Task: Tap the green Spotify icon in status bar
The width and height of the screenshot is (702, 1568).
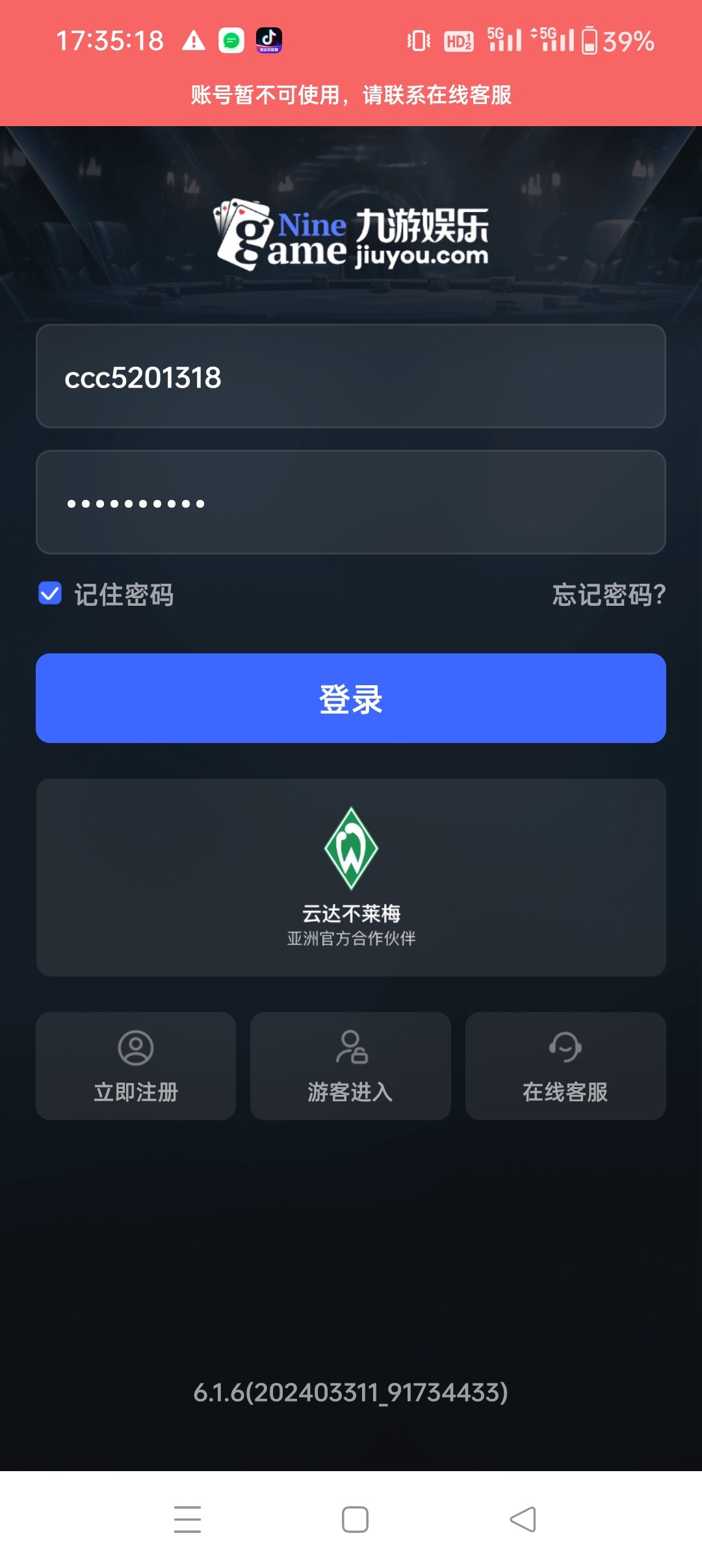Action: point(231,39)
